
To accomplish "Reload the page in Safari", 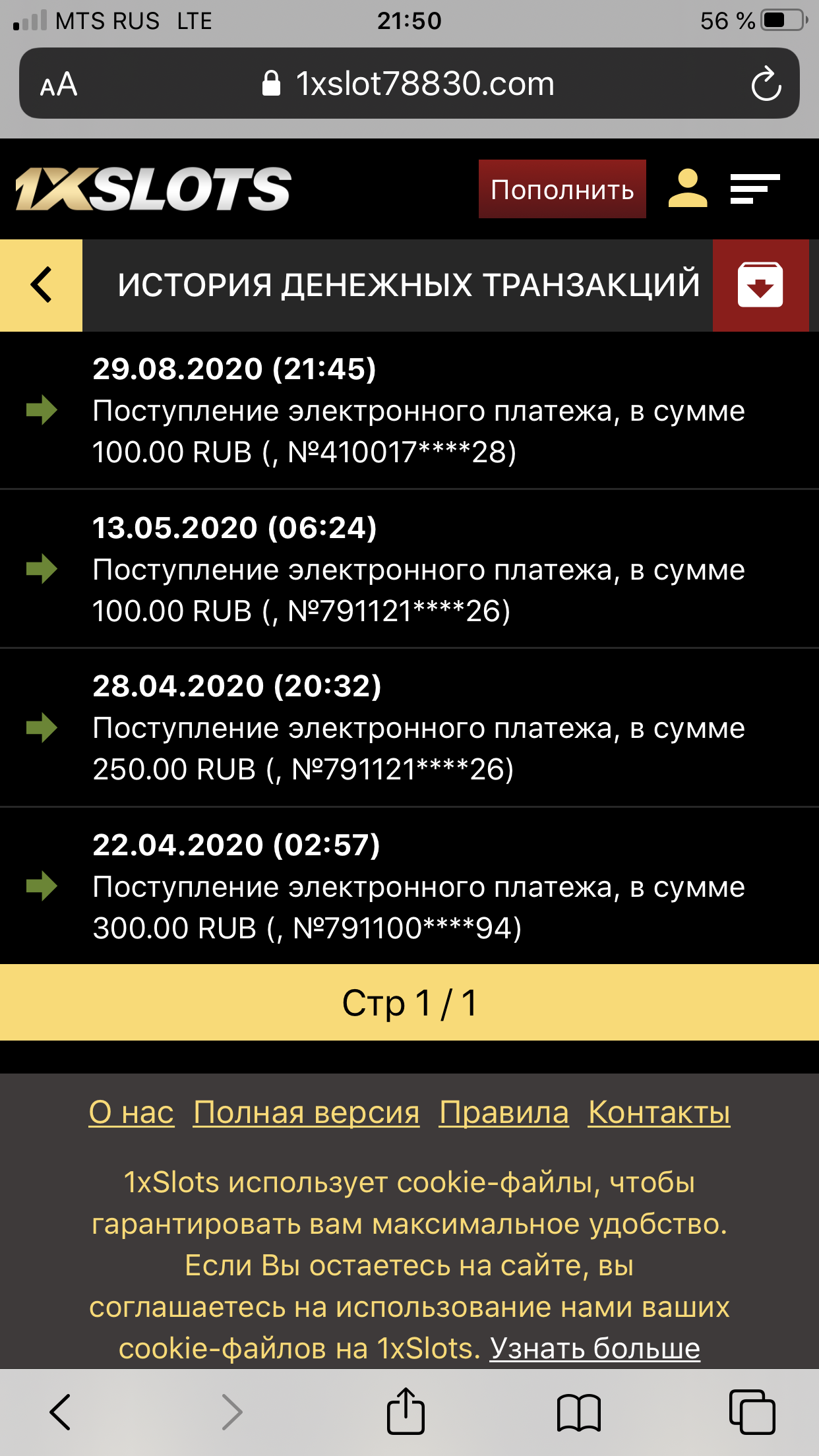I will pos(766,84).
